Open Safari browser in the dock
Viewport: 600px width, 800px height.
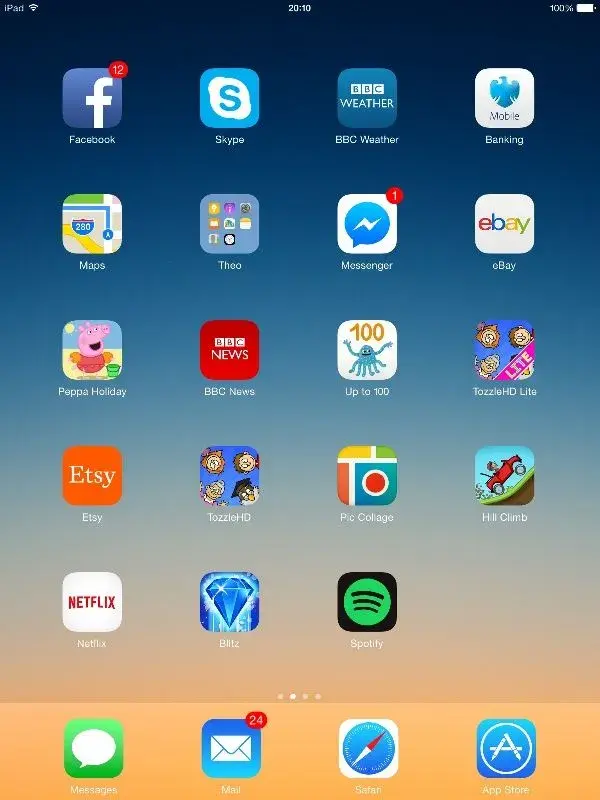(367, 748)
